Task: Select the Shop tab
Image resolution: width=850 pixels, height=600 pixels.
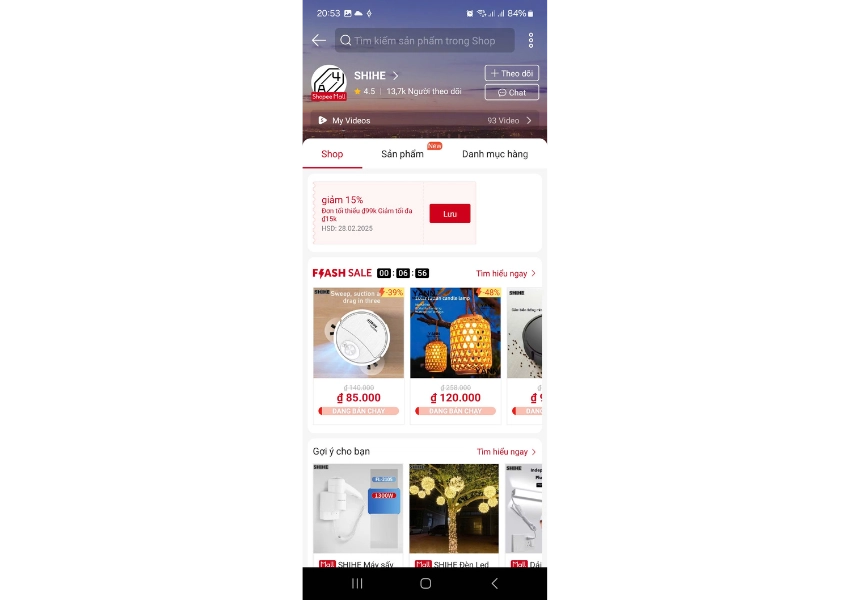Action: click(332, 154)
